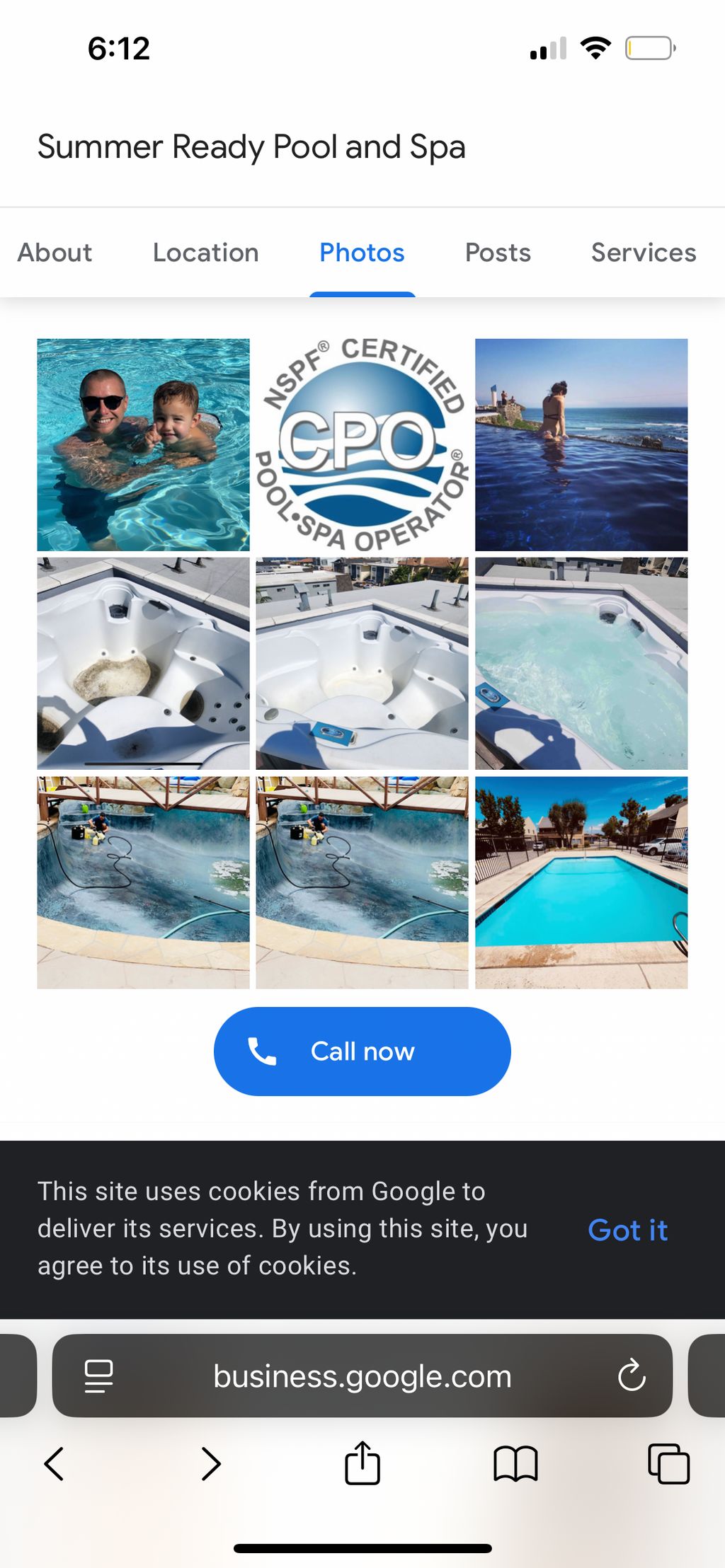This screenshot has width=725, height=1568.
Task: Open the CPO certified badge photo
Action: pyautogui.click(x=362, y=444)
